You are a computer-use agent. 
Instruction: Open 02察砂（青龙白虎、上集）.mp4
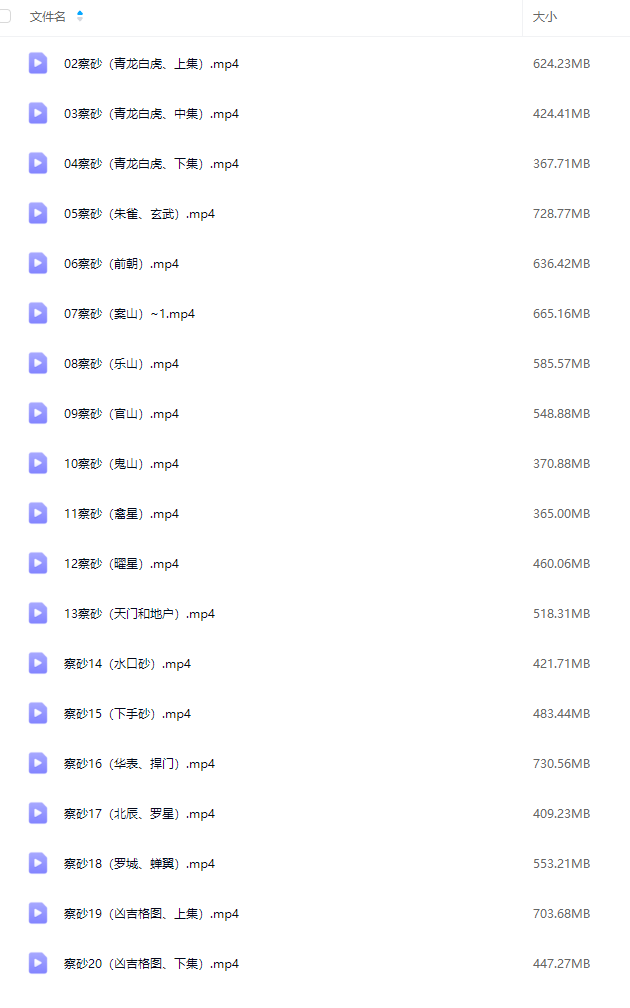tap(151, 64)
